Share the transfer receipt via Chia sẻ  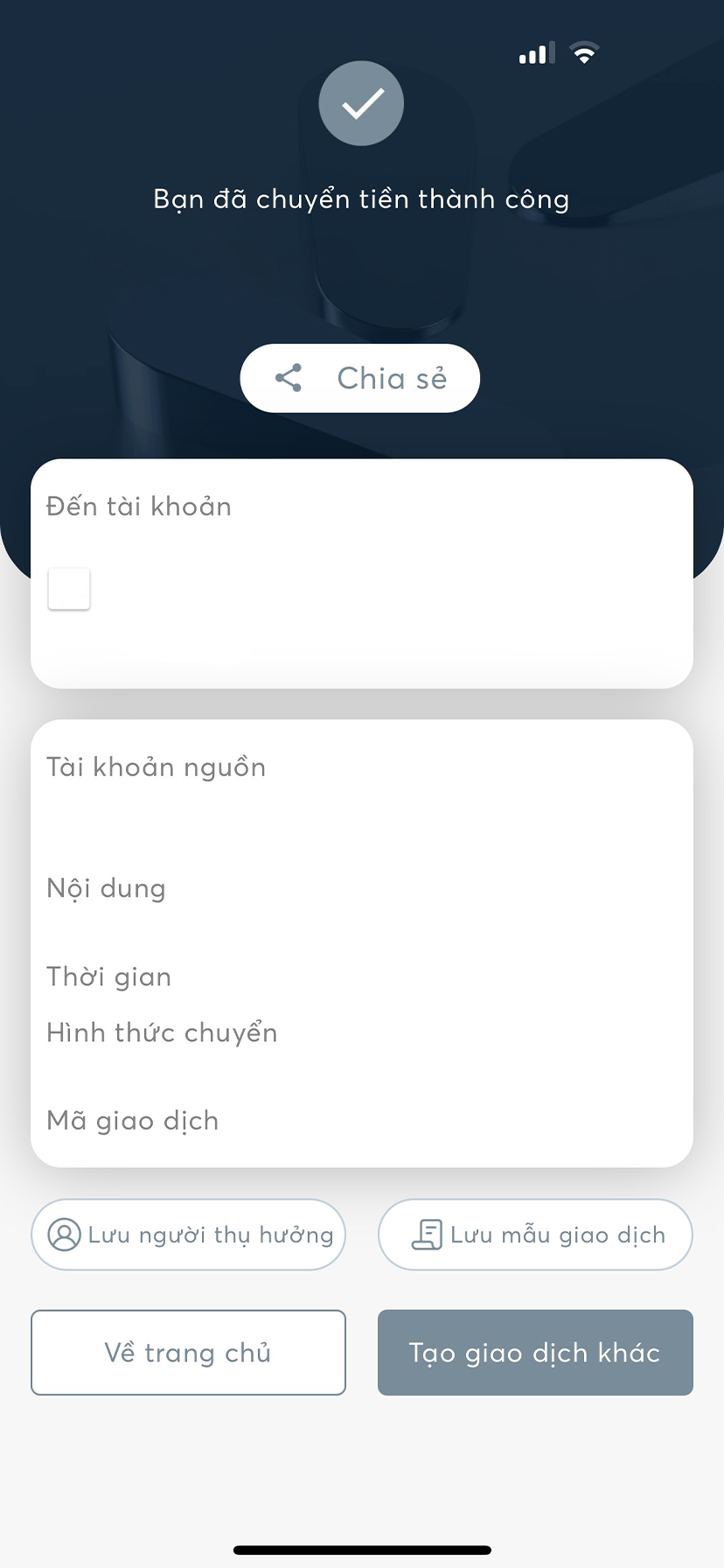360,378
